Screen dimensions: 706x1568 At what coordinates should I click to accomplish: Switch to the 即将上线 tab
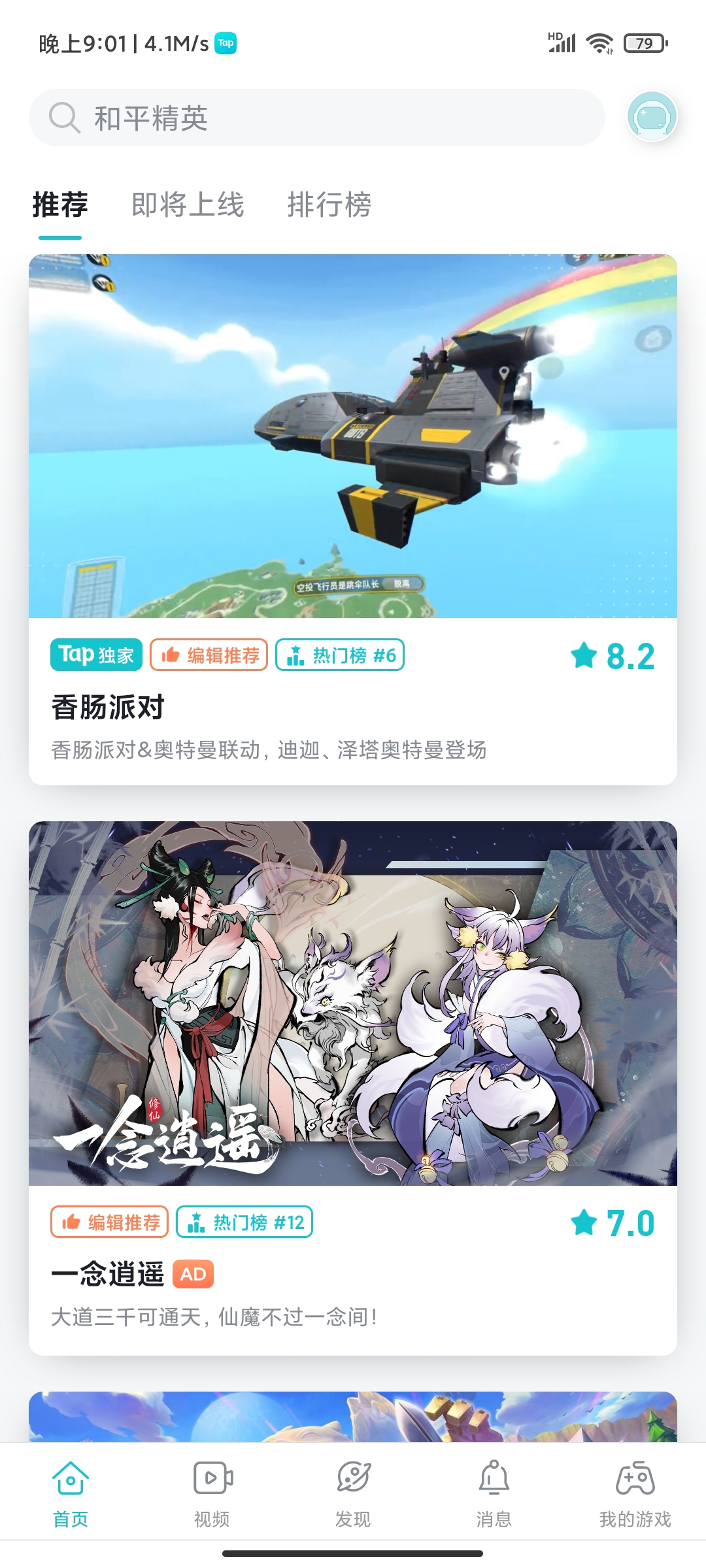[188, 204]
